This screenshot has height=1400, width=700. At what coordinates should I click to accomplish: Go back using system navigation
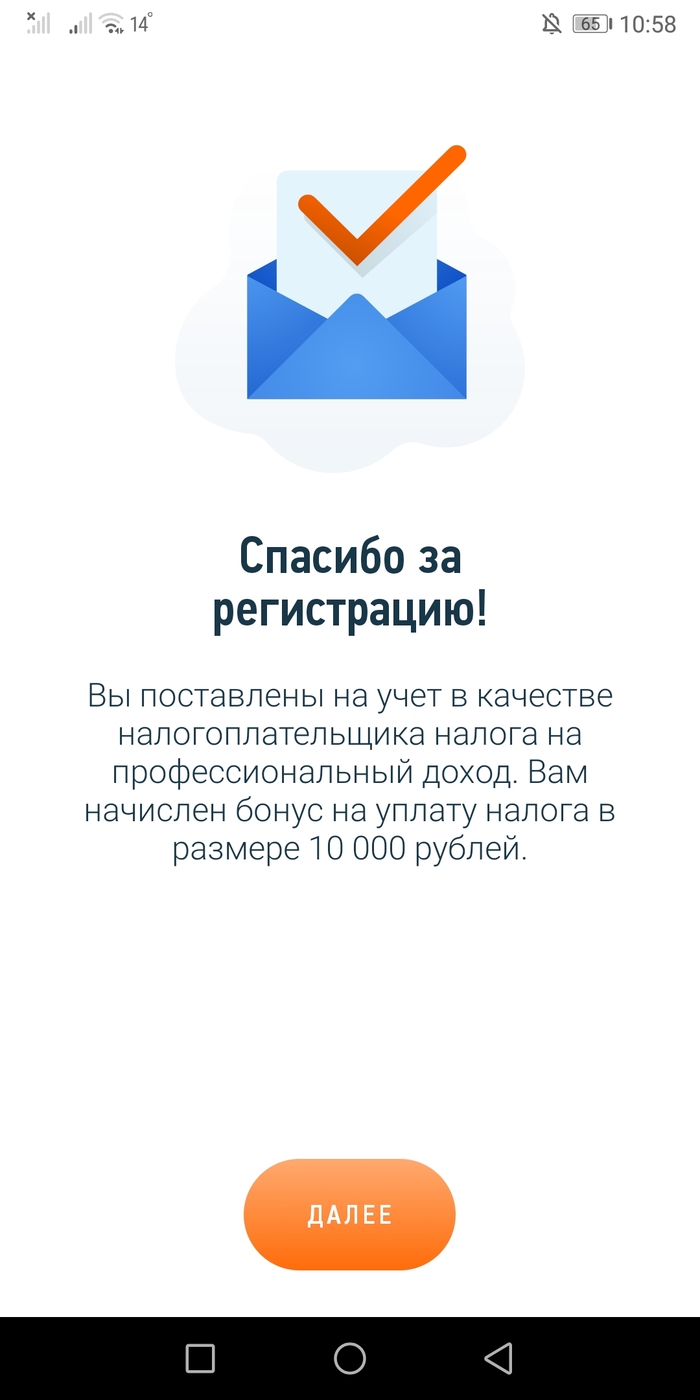click(x=498, y=1357)
